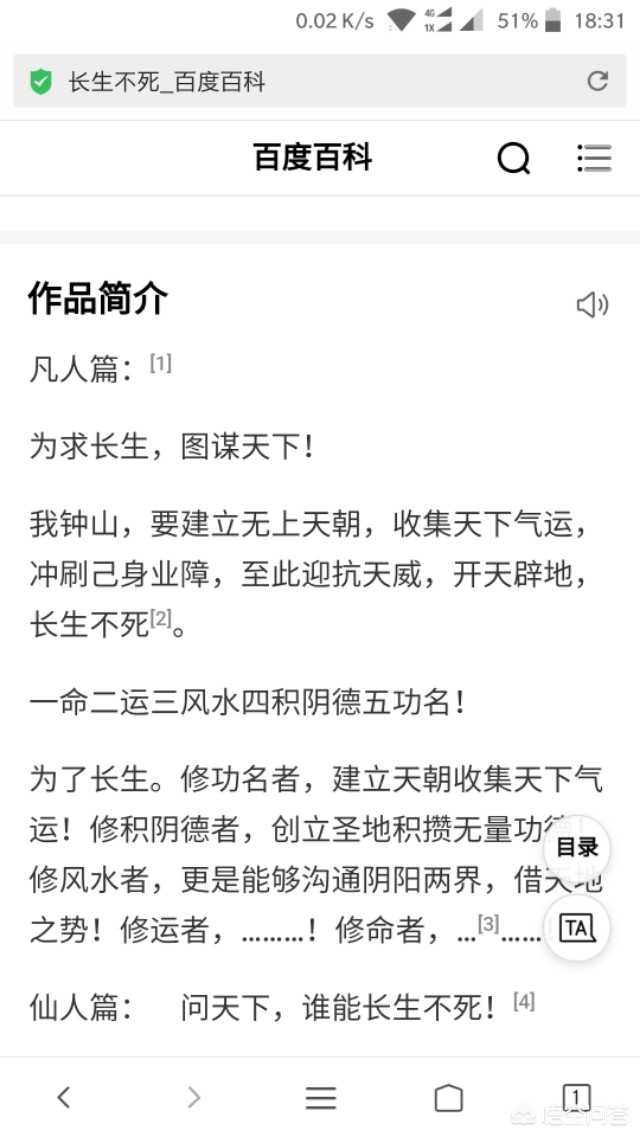Open the tab switcher showing 1 tab
This screenshot has height=1137, width=640.
point(576,1097)
